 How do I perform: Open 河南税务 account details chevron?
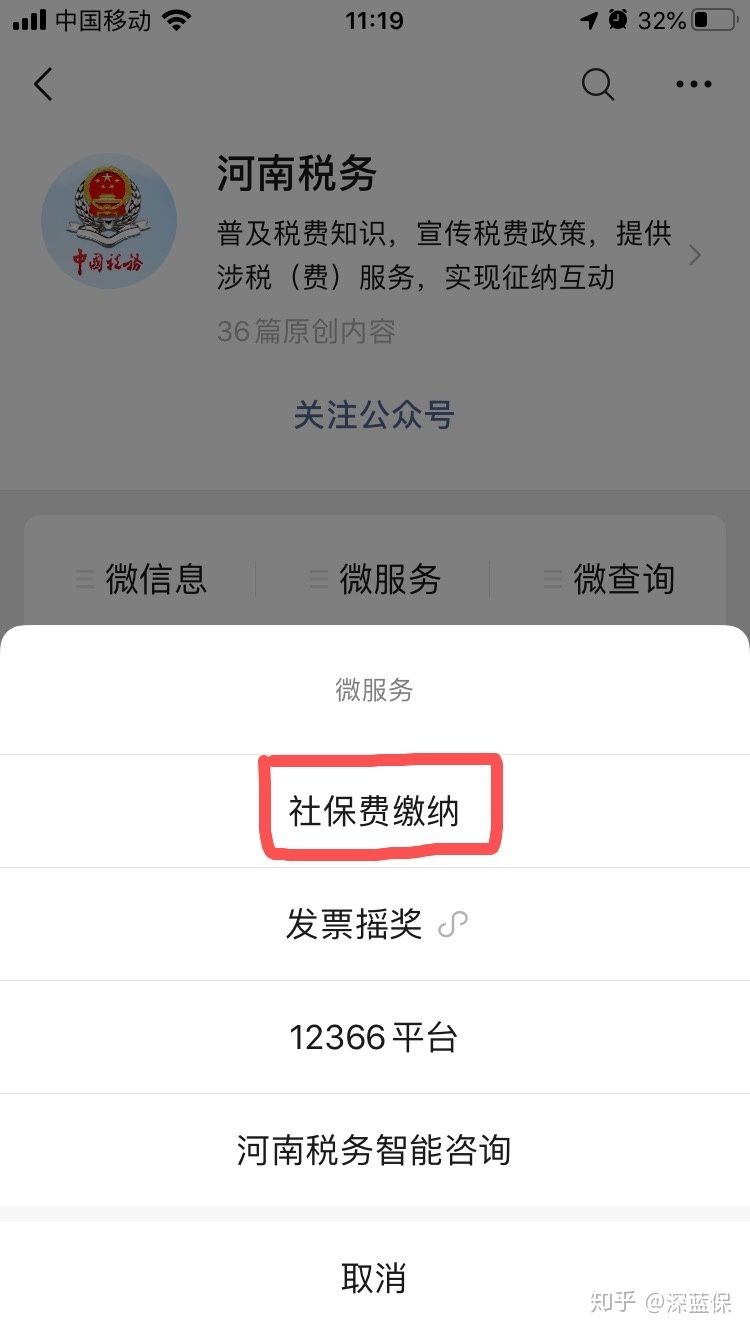pyautogui.click(x=695, y=256)
